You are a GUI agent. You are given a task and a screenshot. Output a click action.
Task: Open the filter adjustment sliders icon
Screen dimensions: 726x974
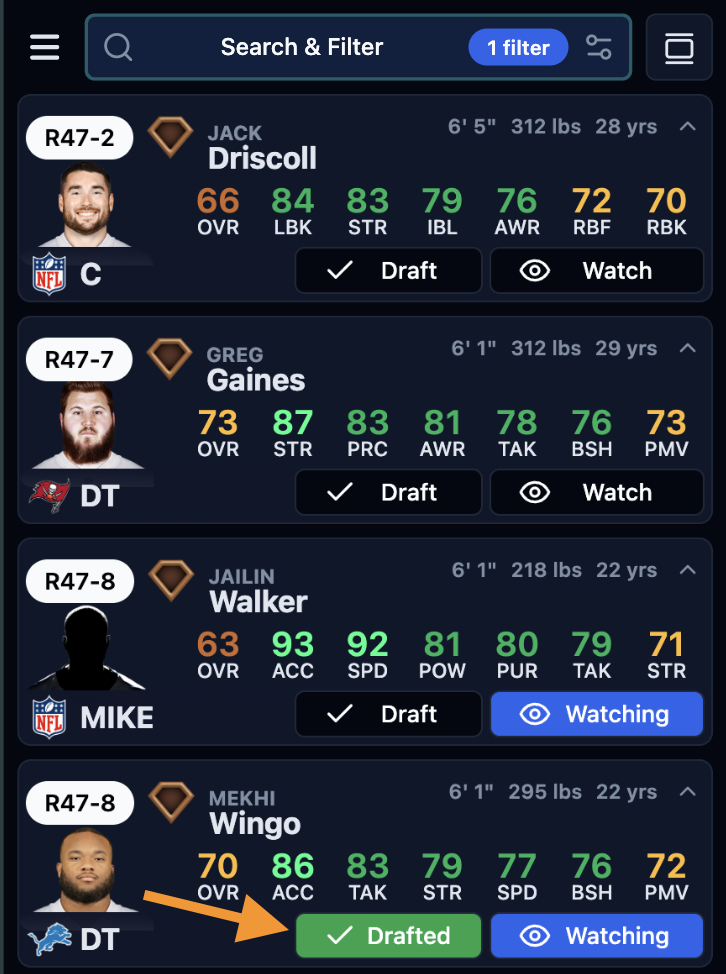(x=598, y=47)
